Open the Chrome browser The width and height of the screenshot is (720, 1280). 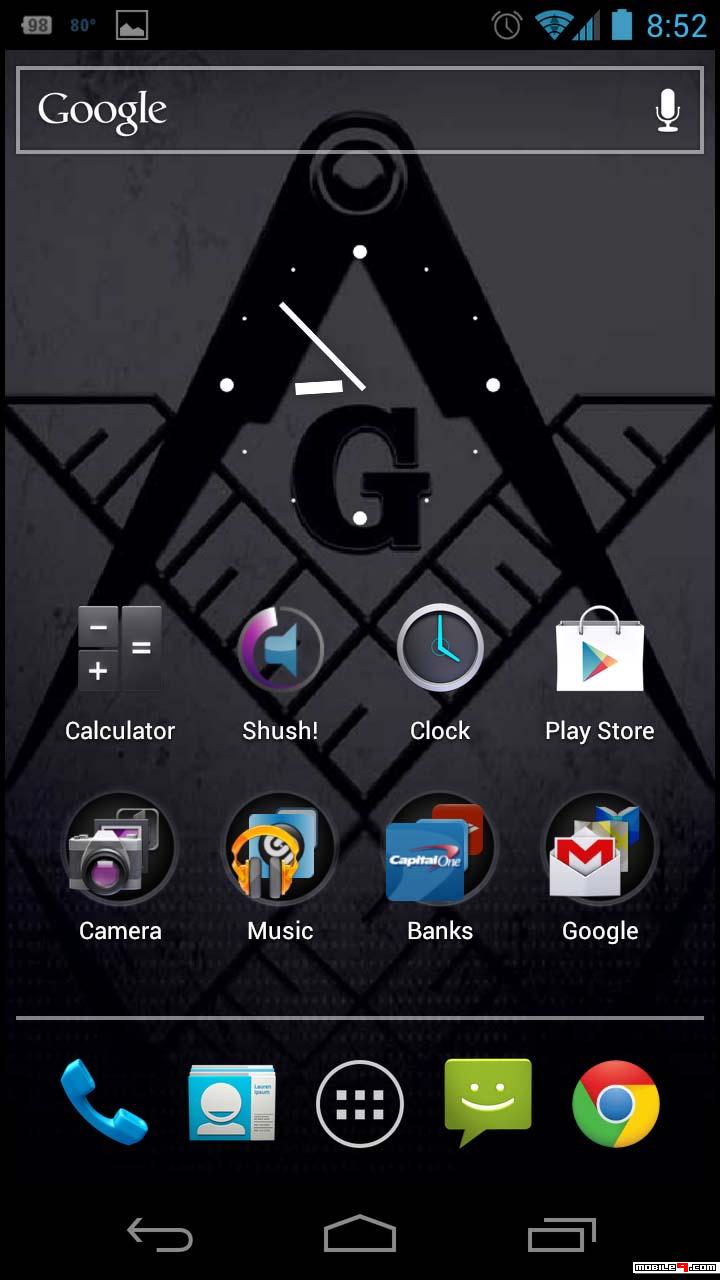[616, 1103]
